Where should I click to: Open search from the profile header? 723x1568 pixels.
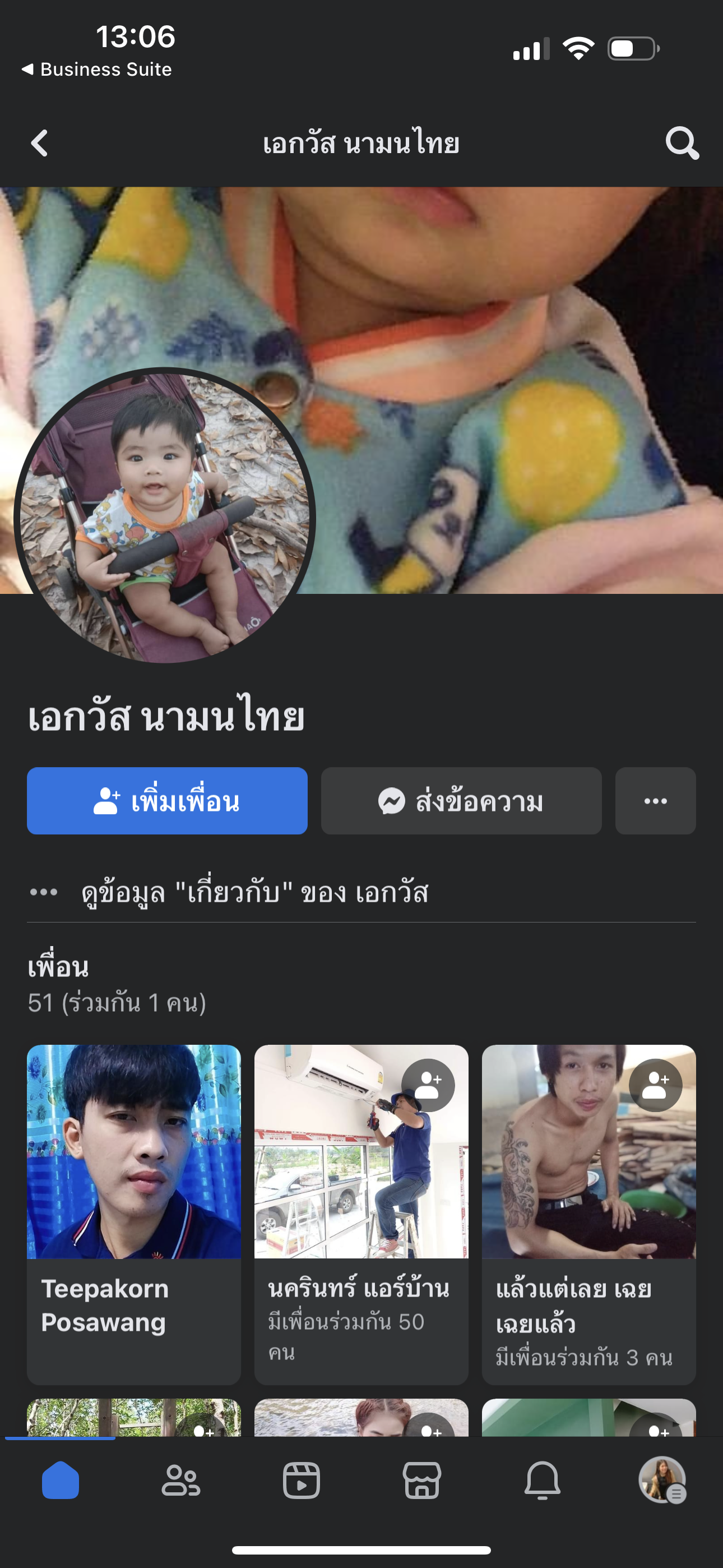[x=682, y=144]
